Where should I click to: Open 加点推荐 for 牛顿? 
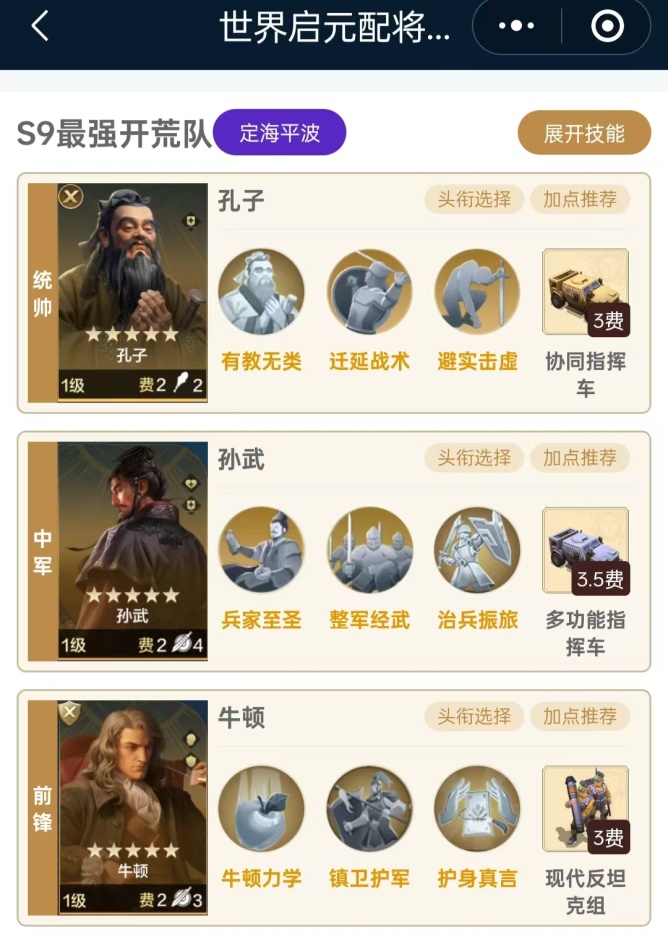(580, 716)
